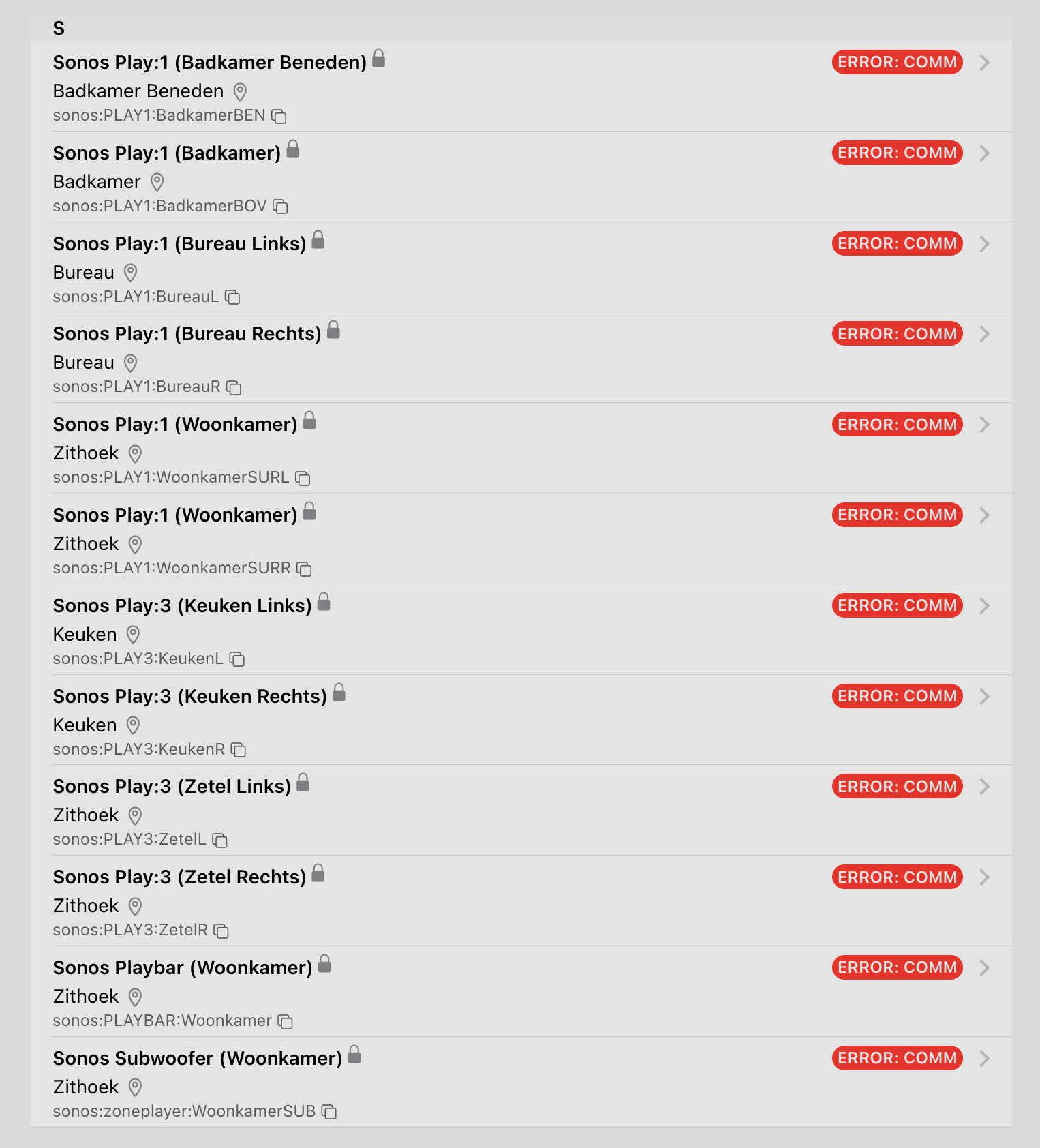Copy the sonos:PLAY1:WoonkamerSURL identifier
This screenshot has height=1148, width=1040.
(303, 479)
